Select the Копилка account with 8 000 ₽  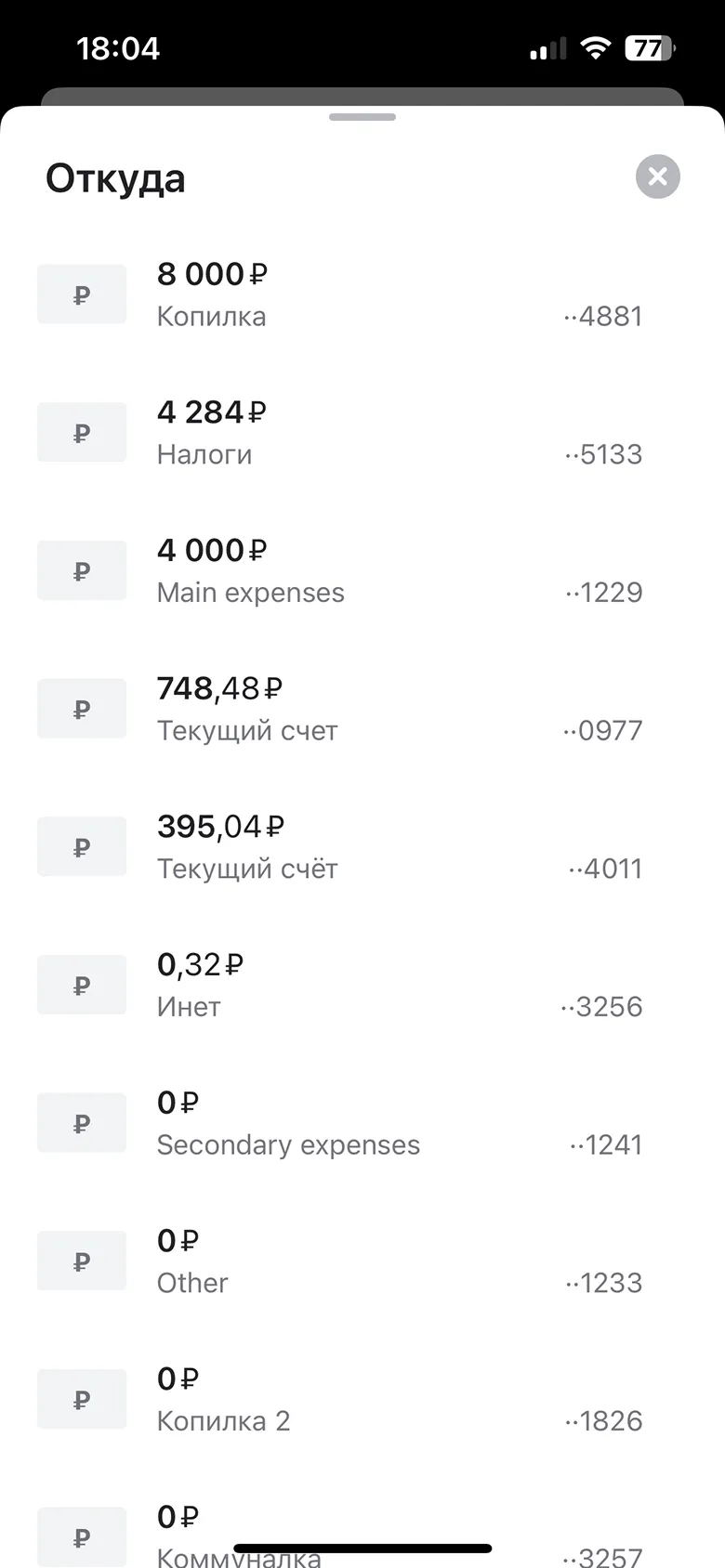pyautogui.click(x=362, y=294)
